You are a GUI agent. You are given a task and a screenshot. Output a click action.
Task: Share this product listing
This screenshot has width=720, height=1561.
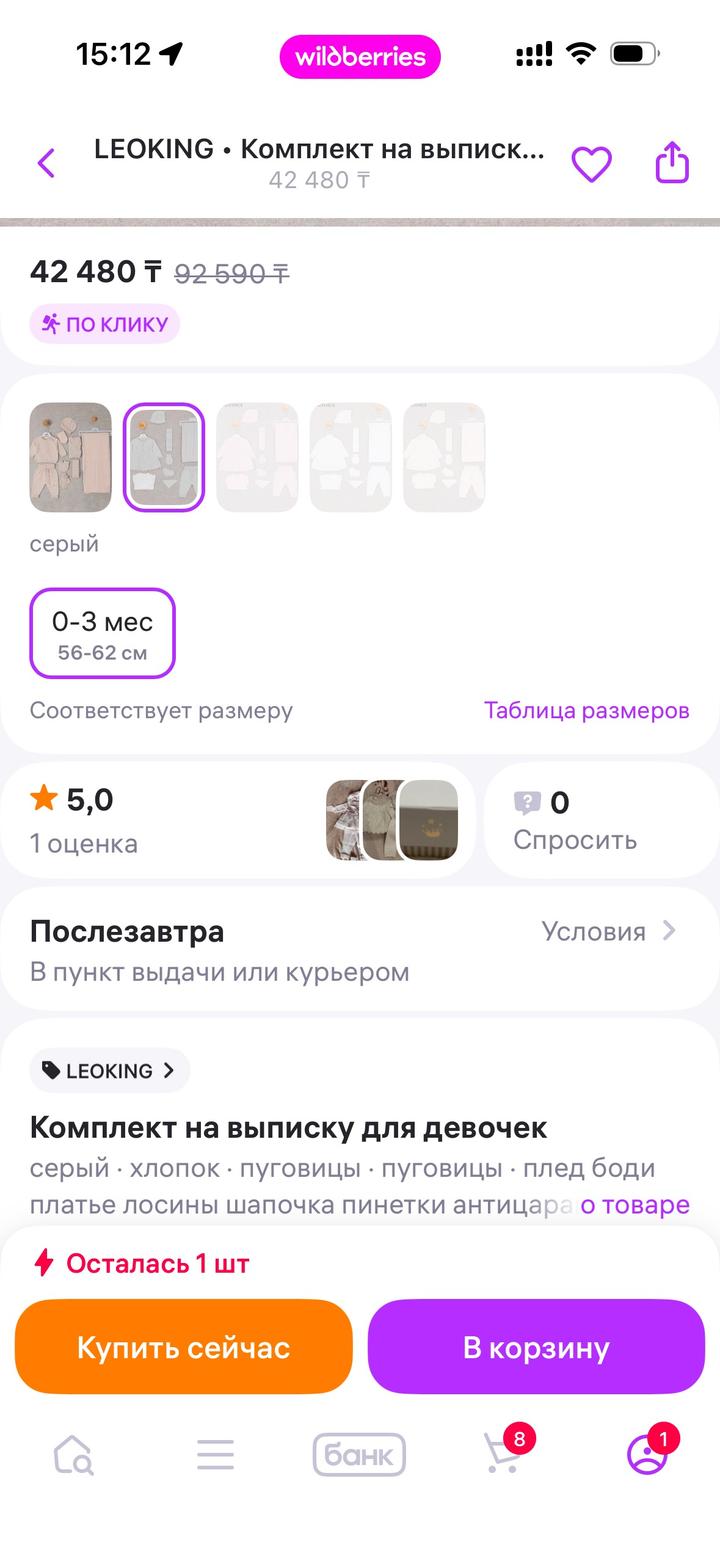point(672,162)
